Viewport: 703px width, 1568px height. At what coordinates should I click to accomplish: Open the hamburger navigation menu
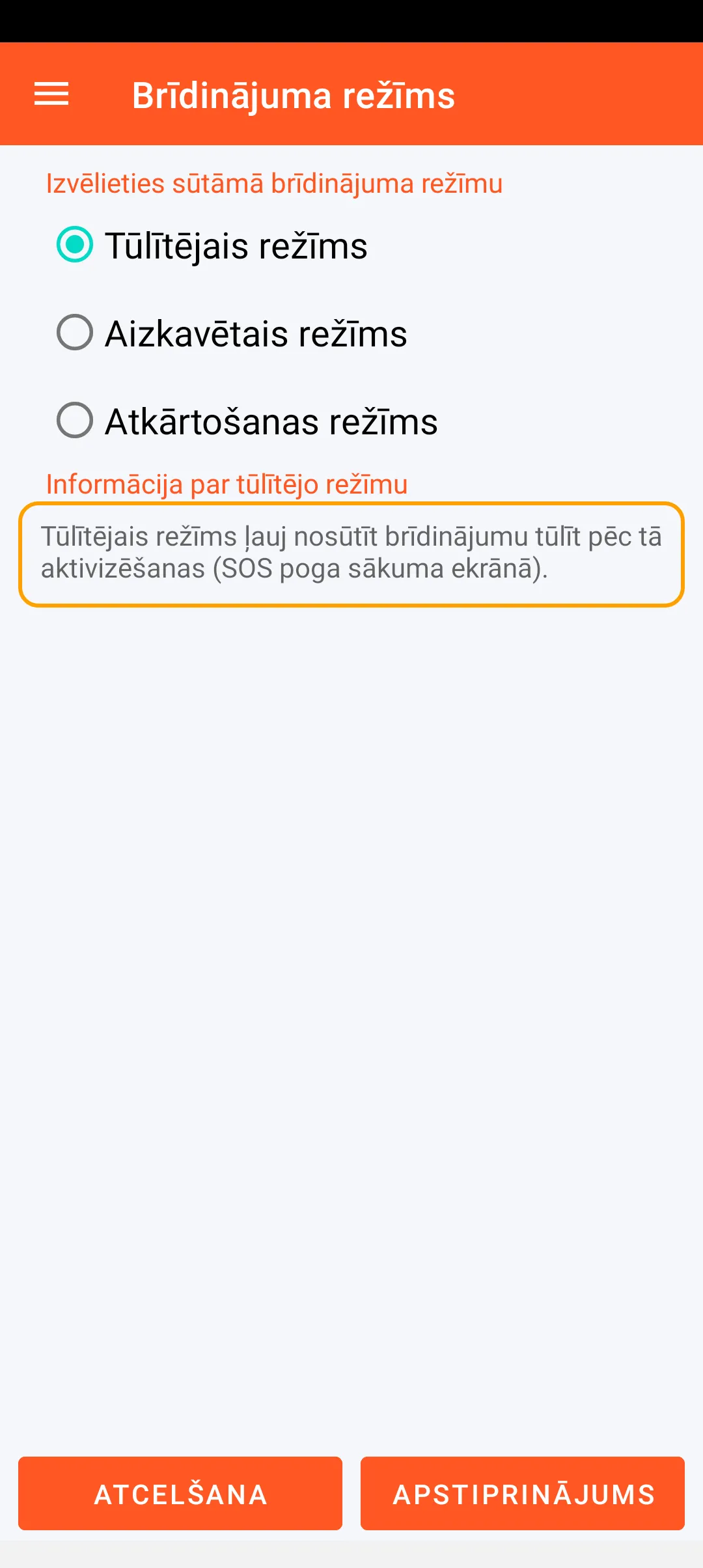51,94
